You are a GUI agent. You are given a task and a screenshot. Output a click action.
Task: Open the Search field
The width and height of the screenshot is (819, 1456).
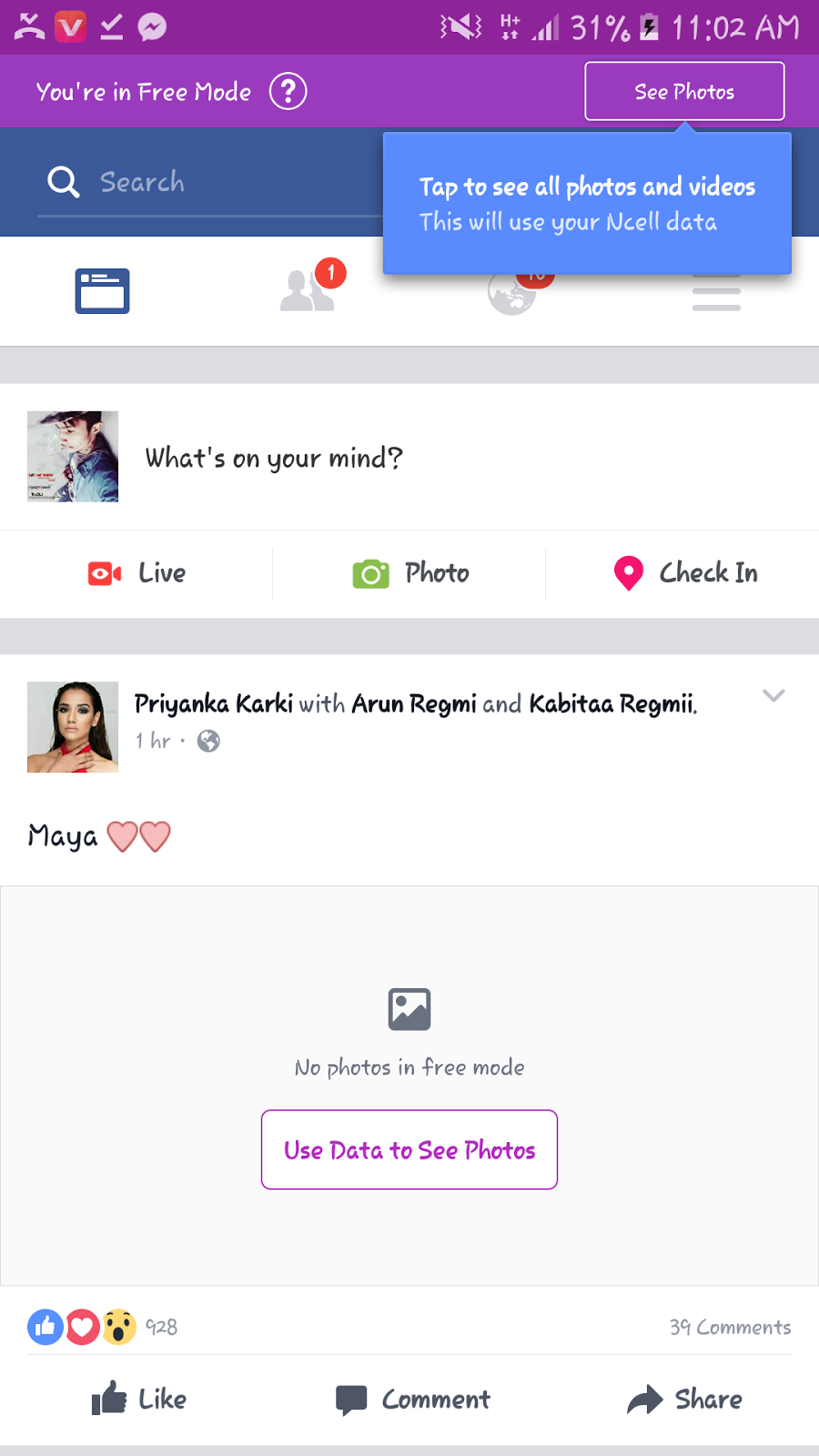pos(209,182)
